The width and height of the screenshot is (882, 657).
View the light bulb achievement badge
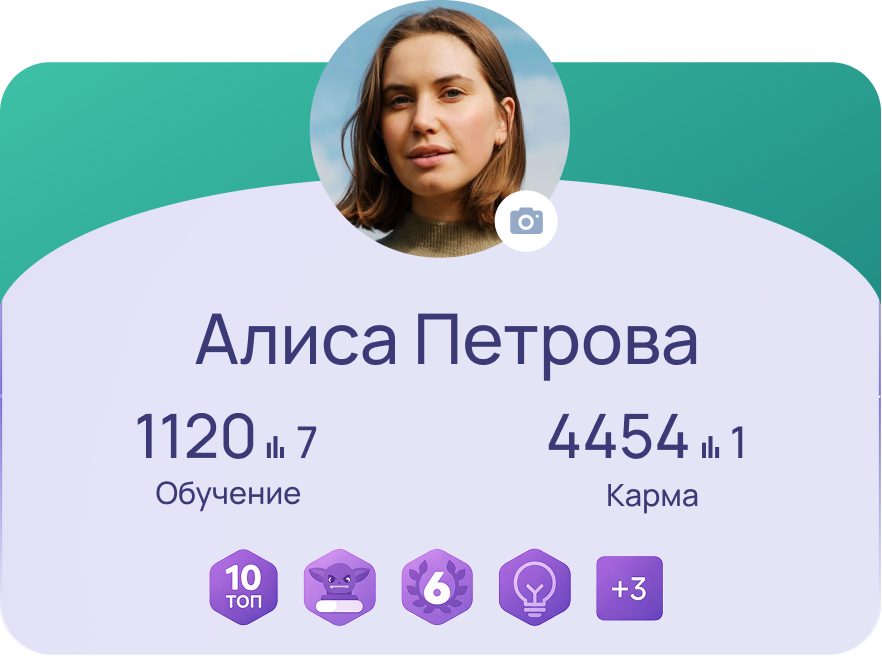[x=534, y=588]
